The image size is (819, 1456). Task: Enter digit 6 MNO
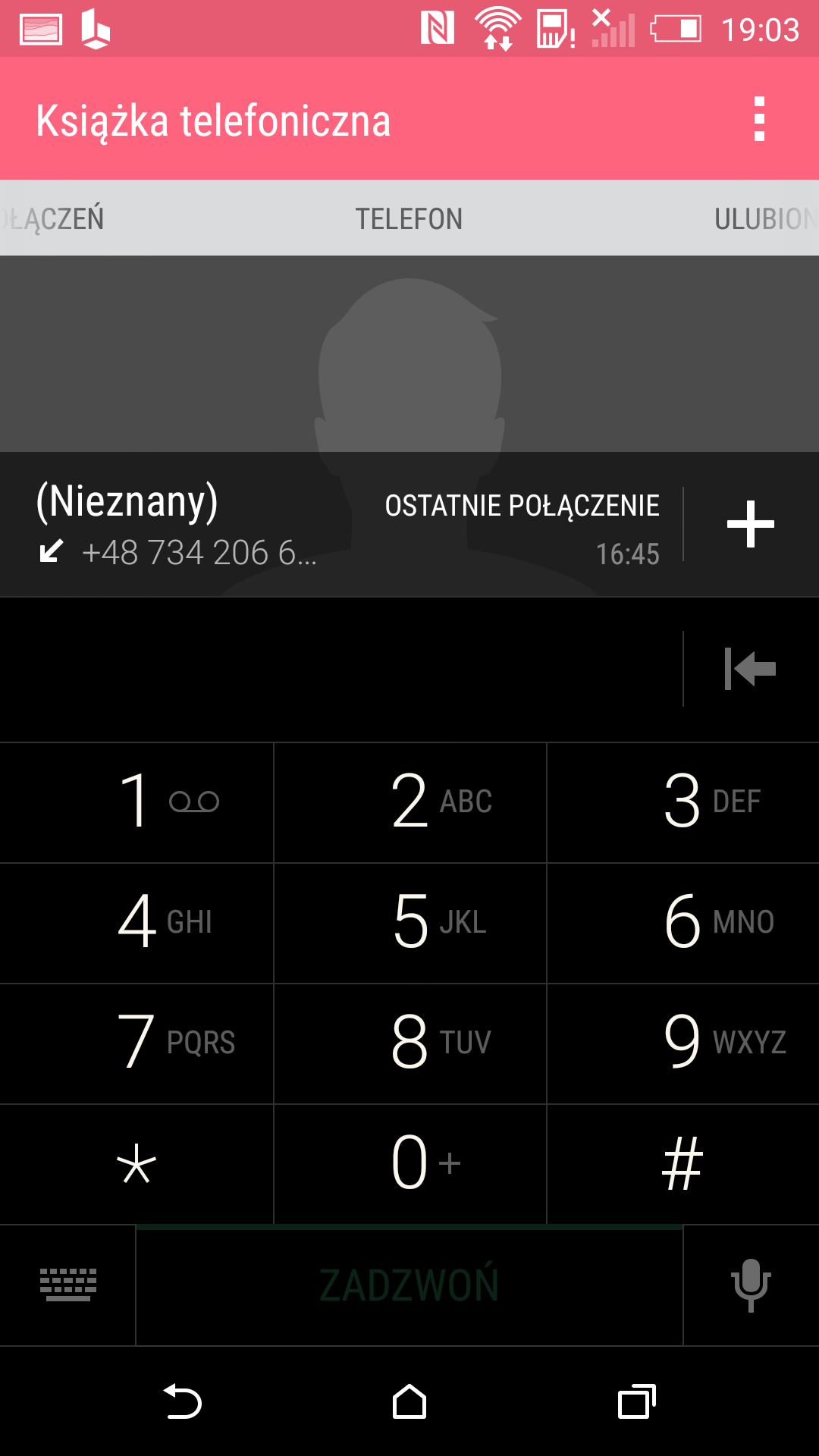point(683,923)
